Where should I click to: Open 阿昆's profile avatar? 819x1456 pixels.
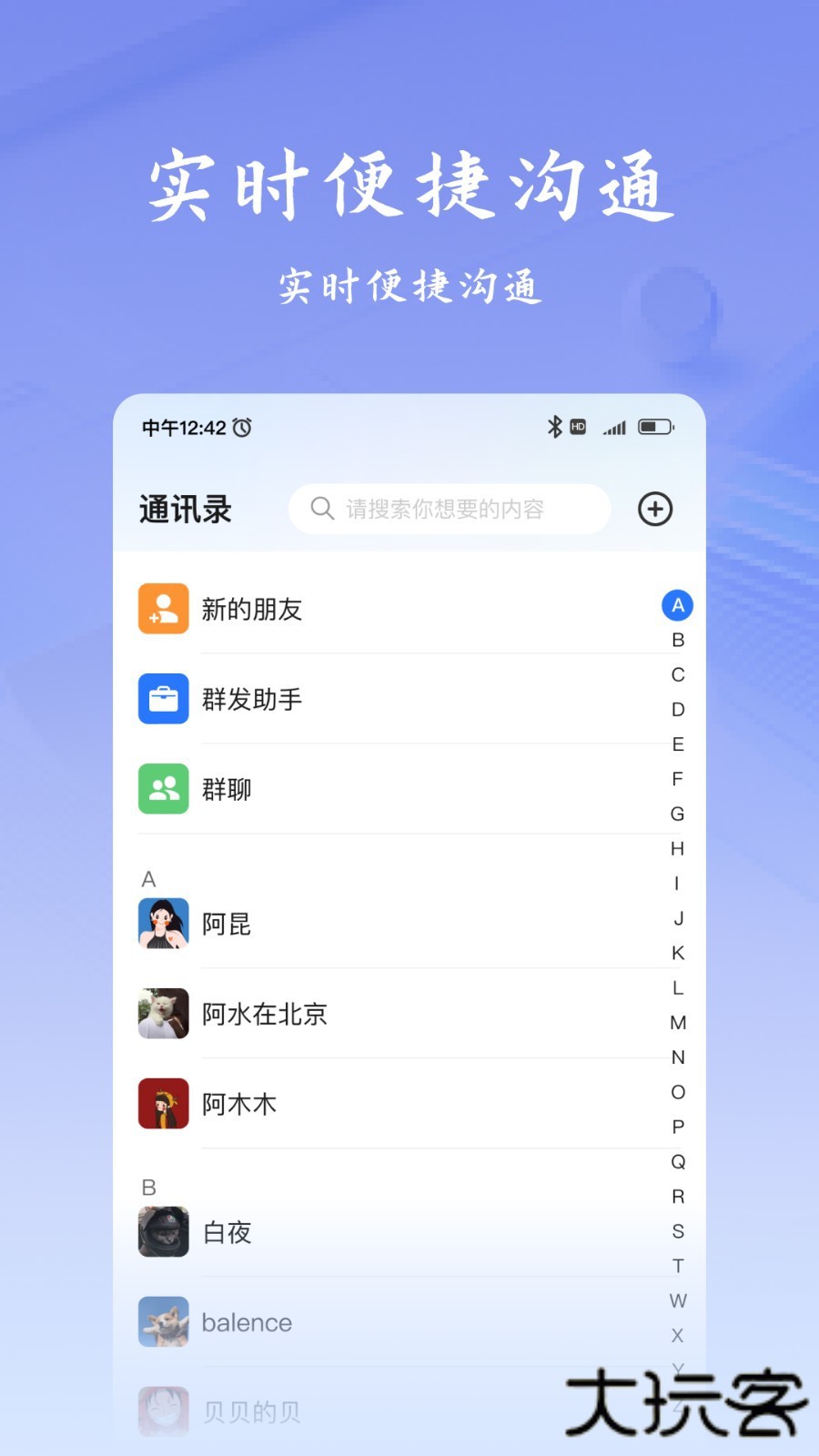click(163, 923)
